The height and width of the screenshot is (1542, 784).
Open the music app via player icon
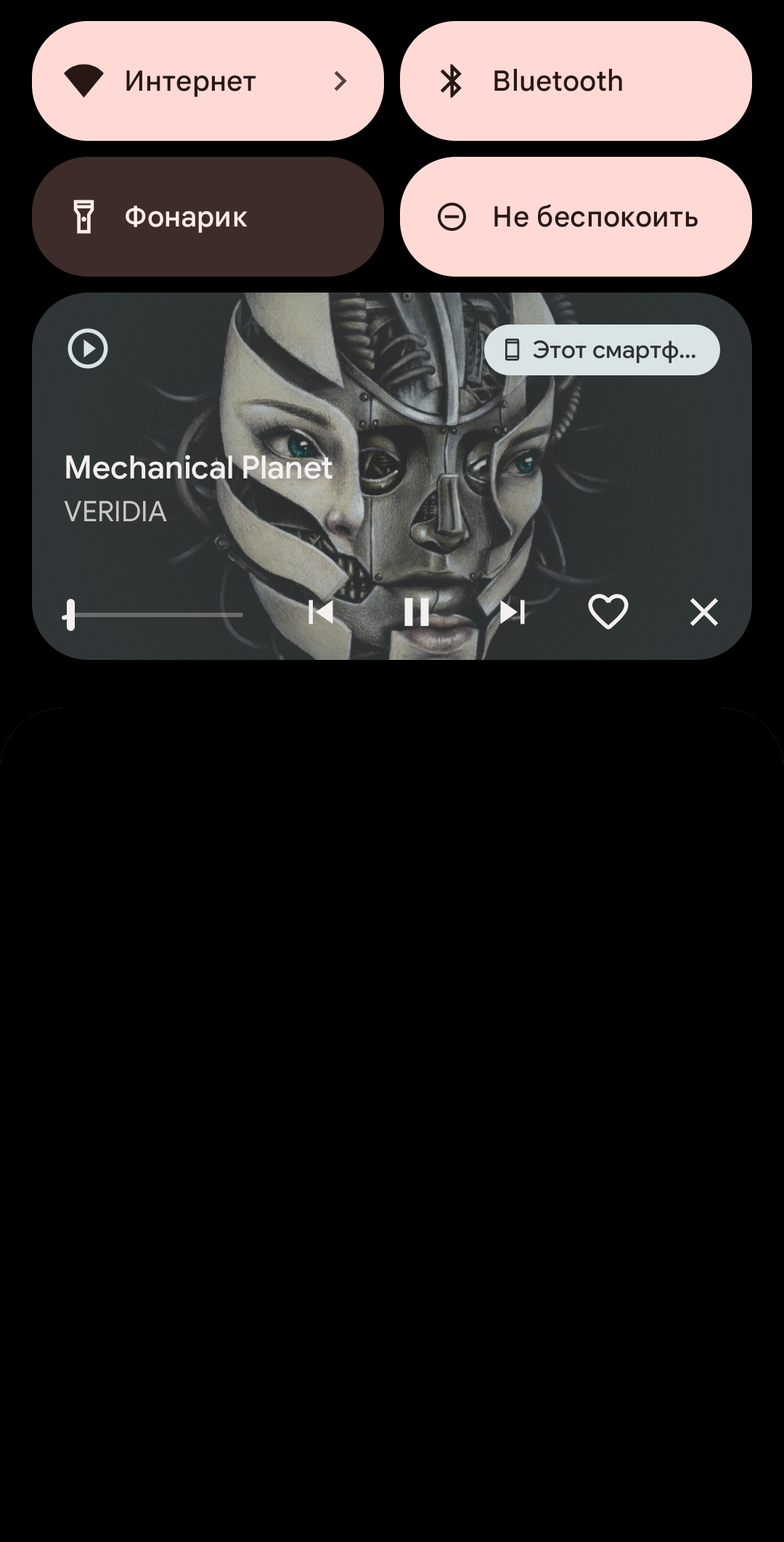point(88,349)
